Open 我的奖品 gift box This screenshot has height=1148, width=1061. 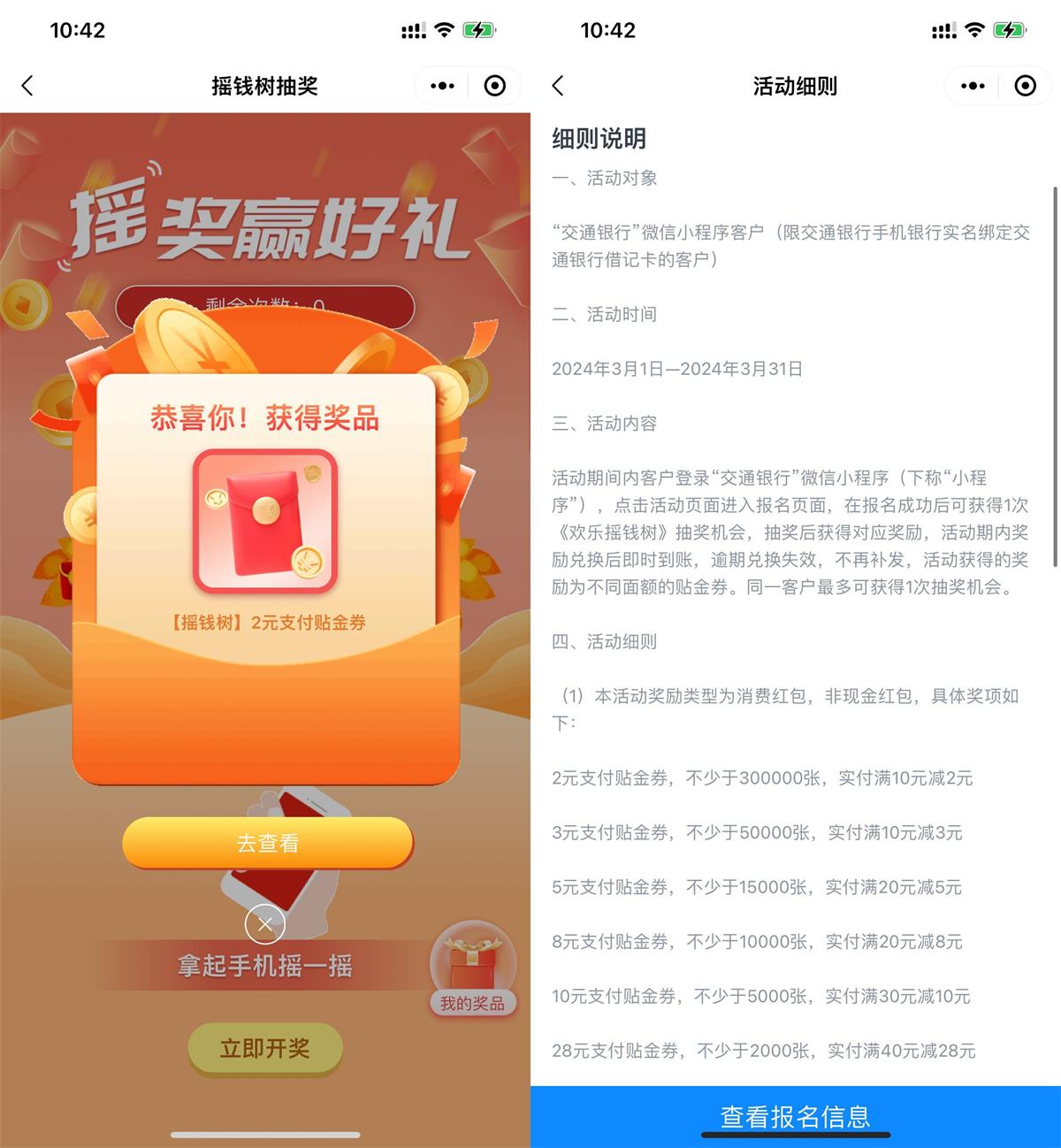[x=472, y=969]
